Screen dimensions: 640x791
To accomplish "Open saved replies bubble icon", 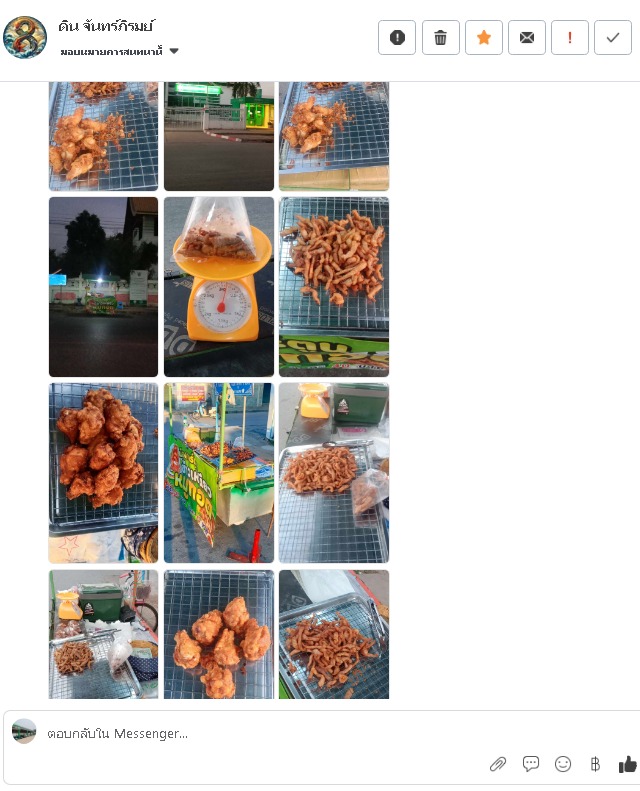I will [531, 764].
